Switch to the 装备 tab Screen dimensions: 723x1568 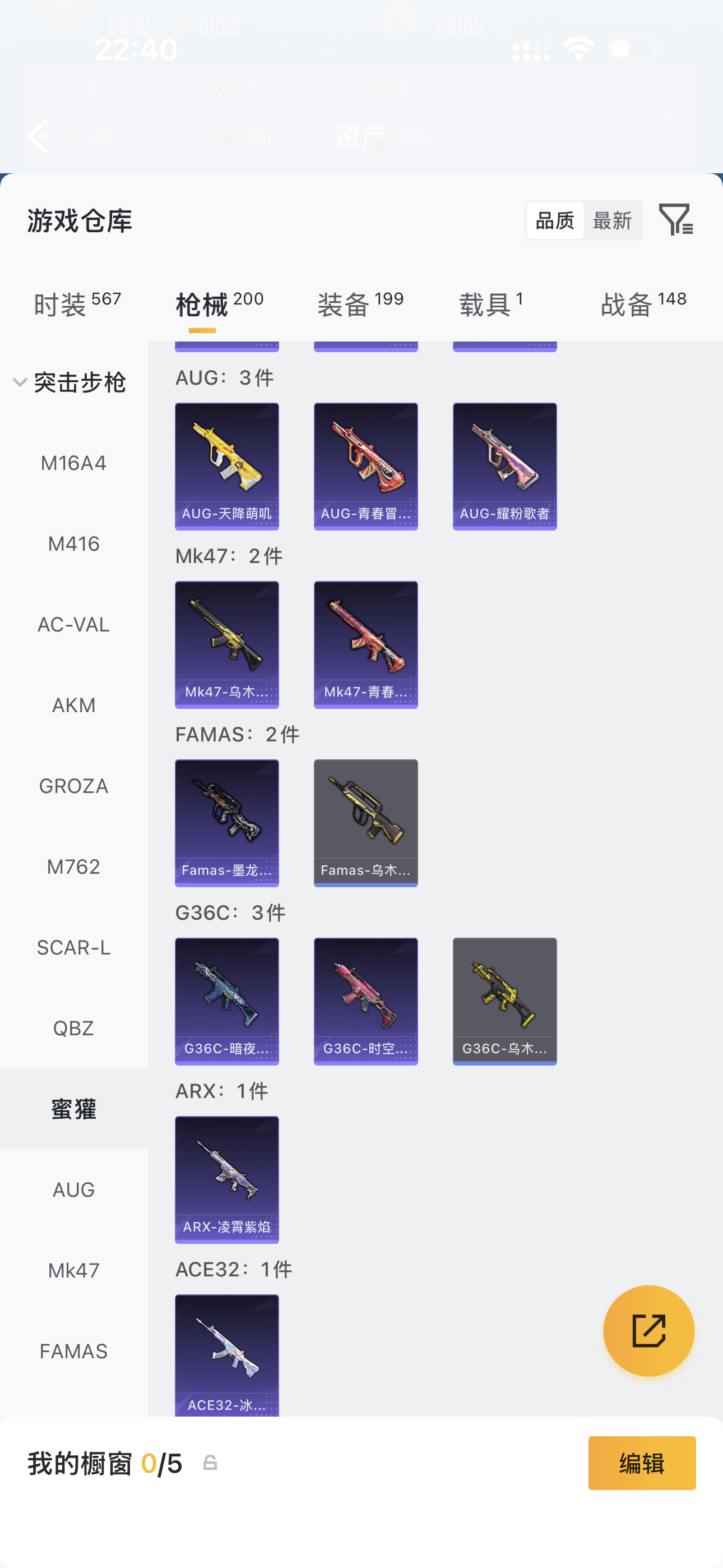(360, 304)
